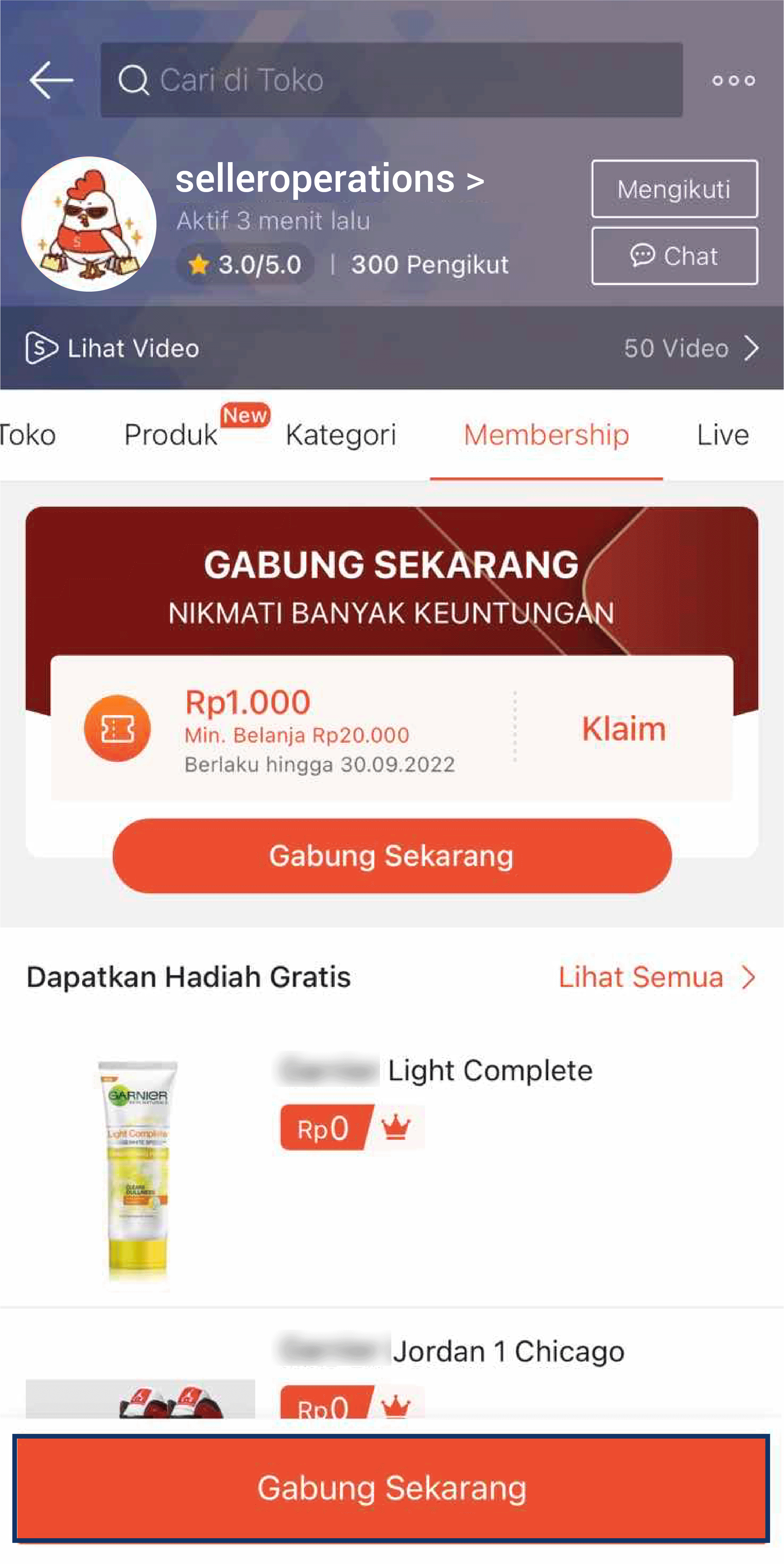The width and height of the screenshot is (784, 1564).
Task: Select the Membership tab
Action: click(x=546, y=435)
